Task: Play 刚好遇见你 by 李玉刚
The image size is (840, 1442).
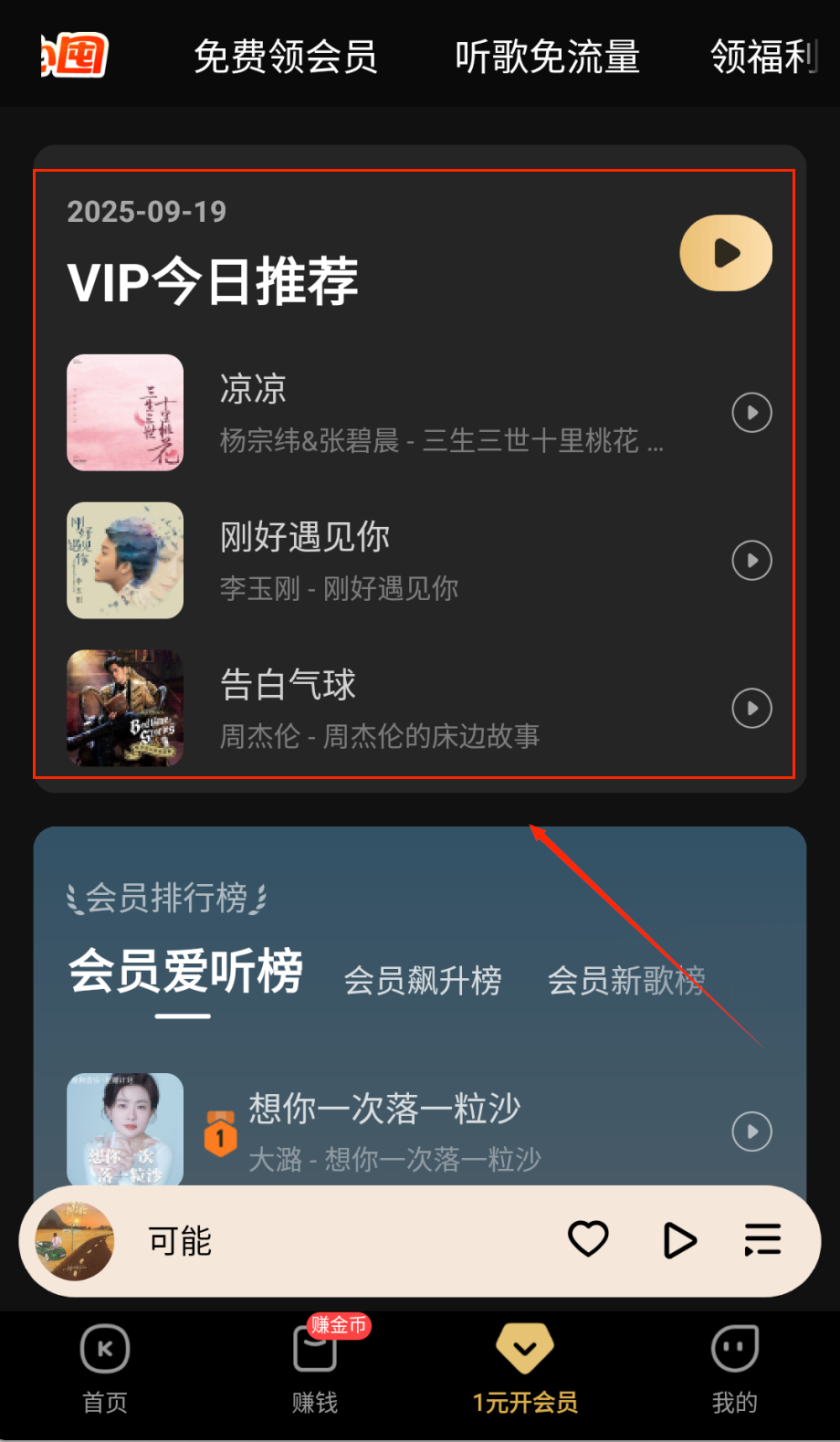Action: click(x=751, y=561)
